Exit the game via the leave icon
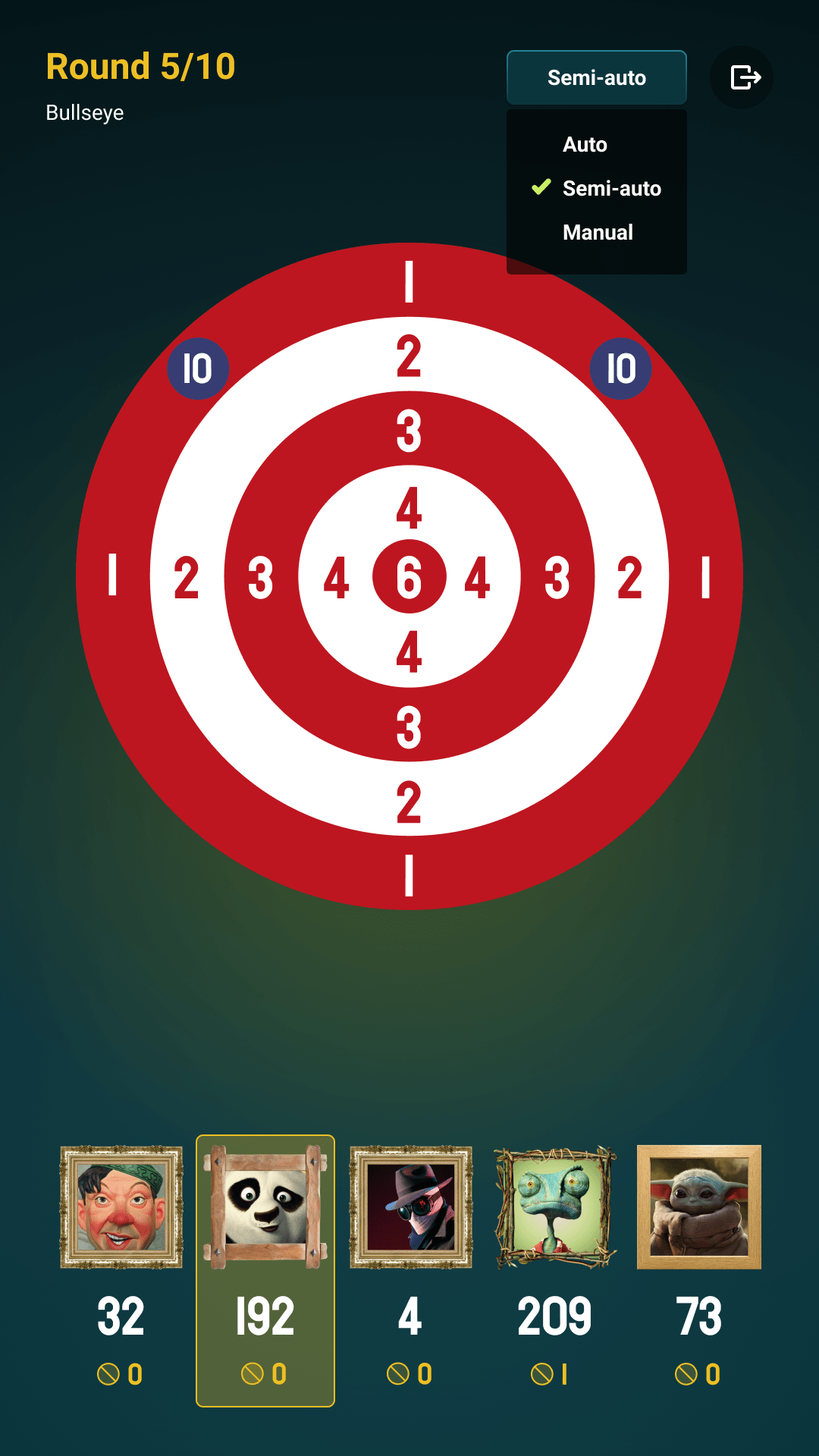 tap(742, 77)
